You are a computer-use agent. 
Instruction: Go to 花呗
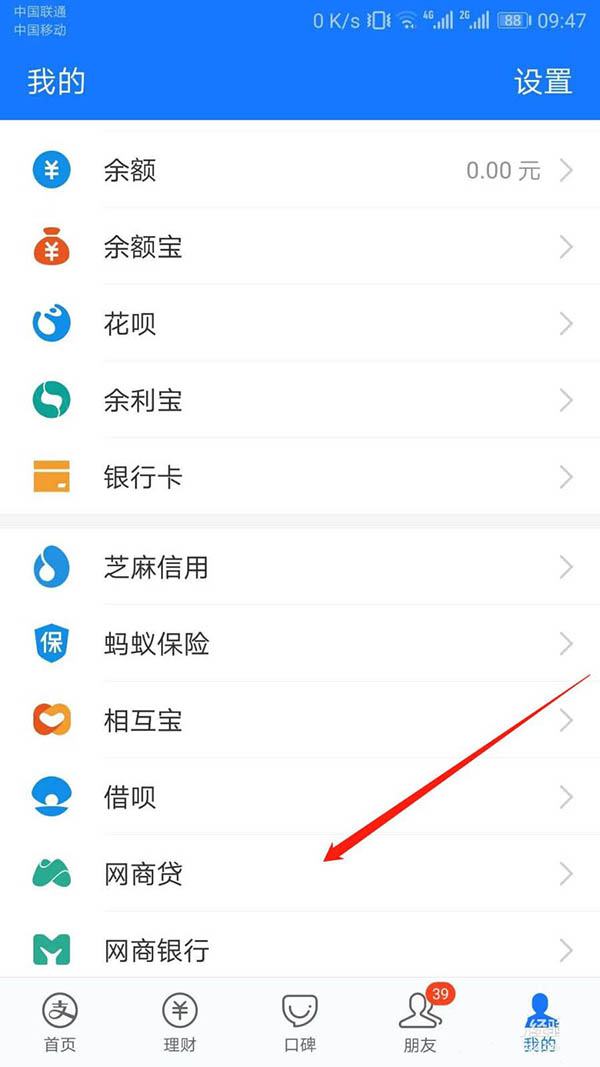pos(300,324)
